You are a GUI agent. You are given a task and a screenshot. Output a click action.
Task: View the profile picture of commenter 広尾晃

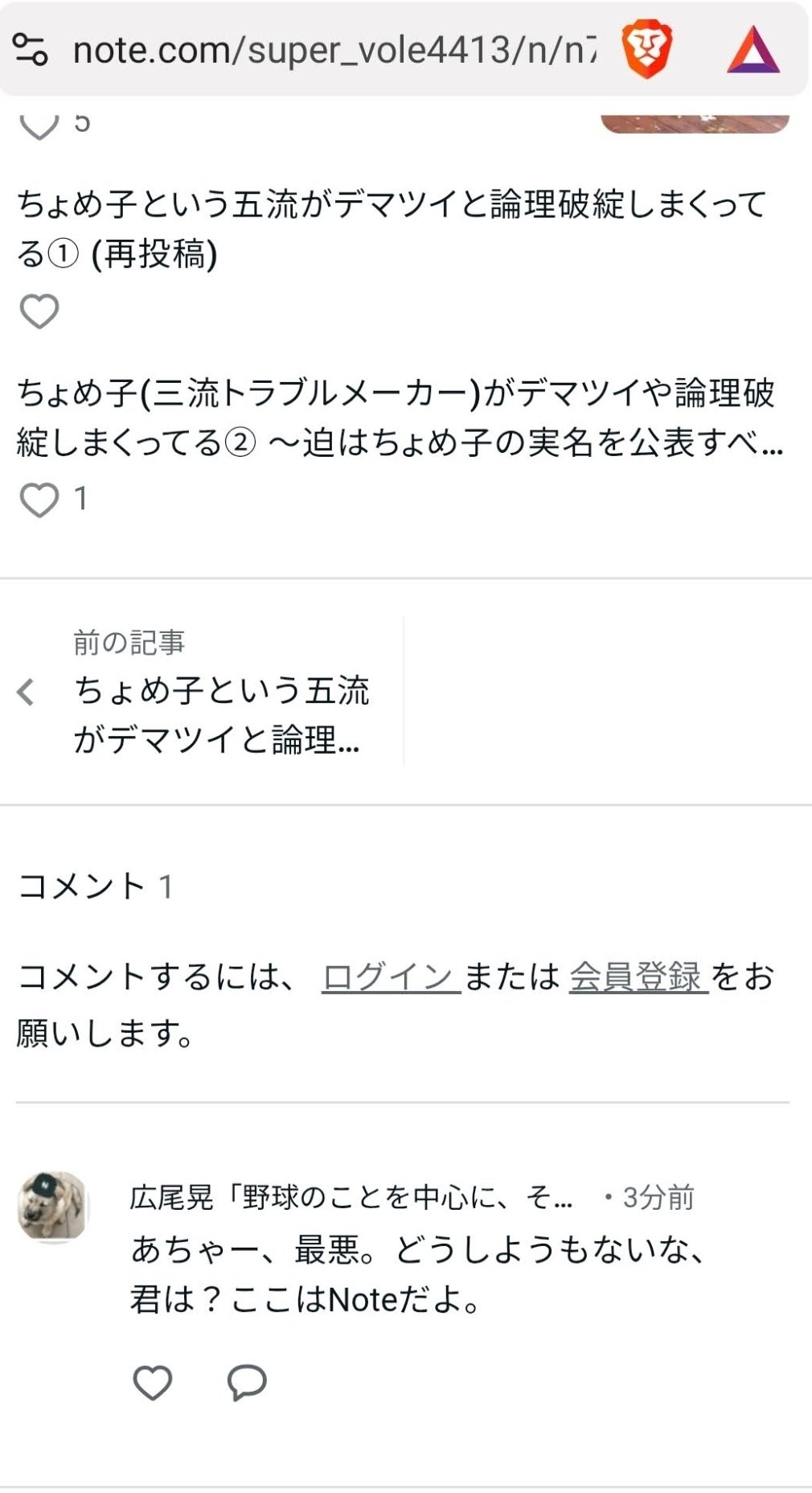52,1206
